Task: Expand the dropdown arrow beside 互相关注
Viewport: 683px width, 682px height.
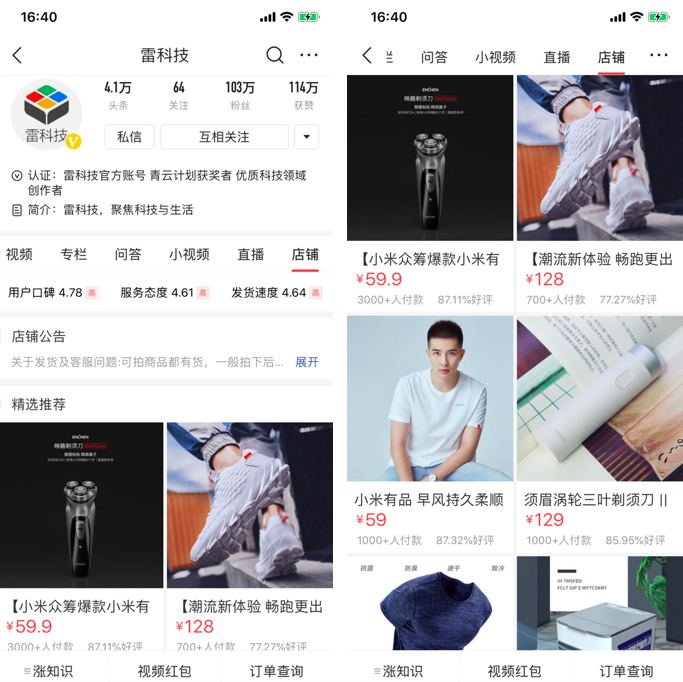Action: pyautogui.click(x=306, y=137)
